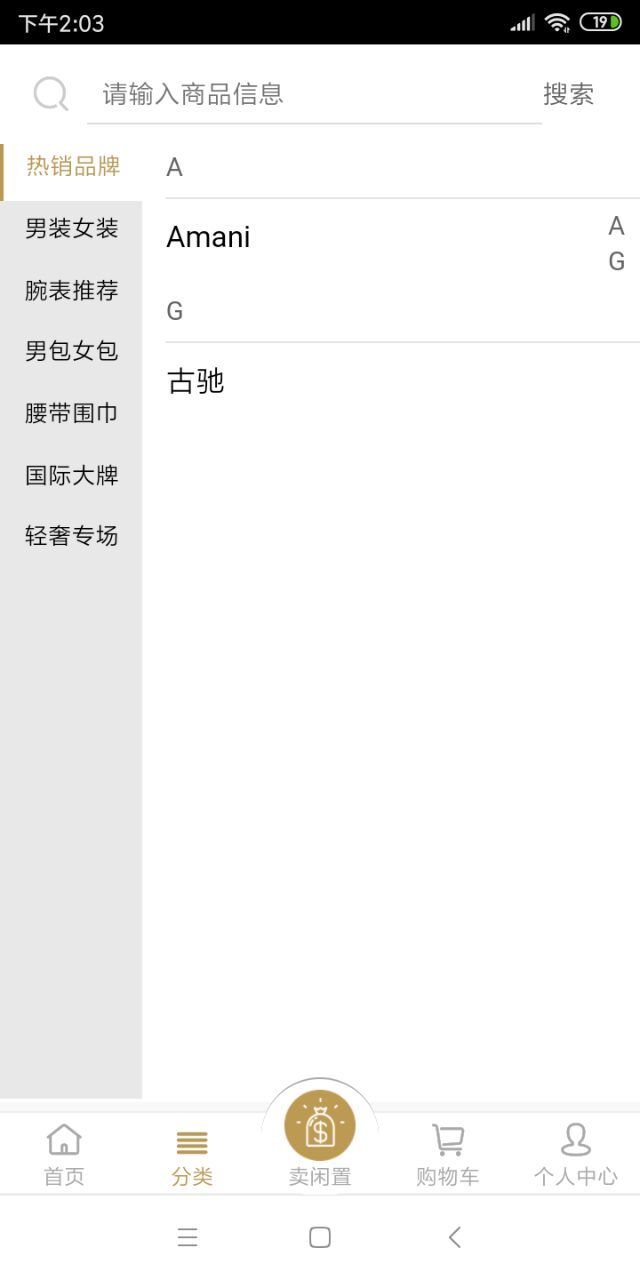Open the 古驰 brand

[x=196, y=381]
